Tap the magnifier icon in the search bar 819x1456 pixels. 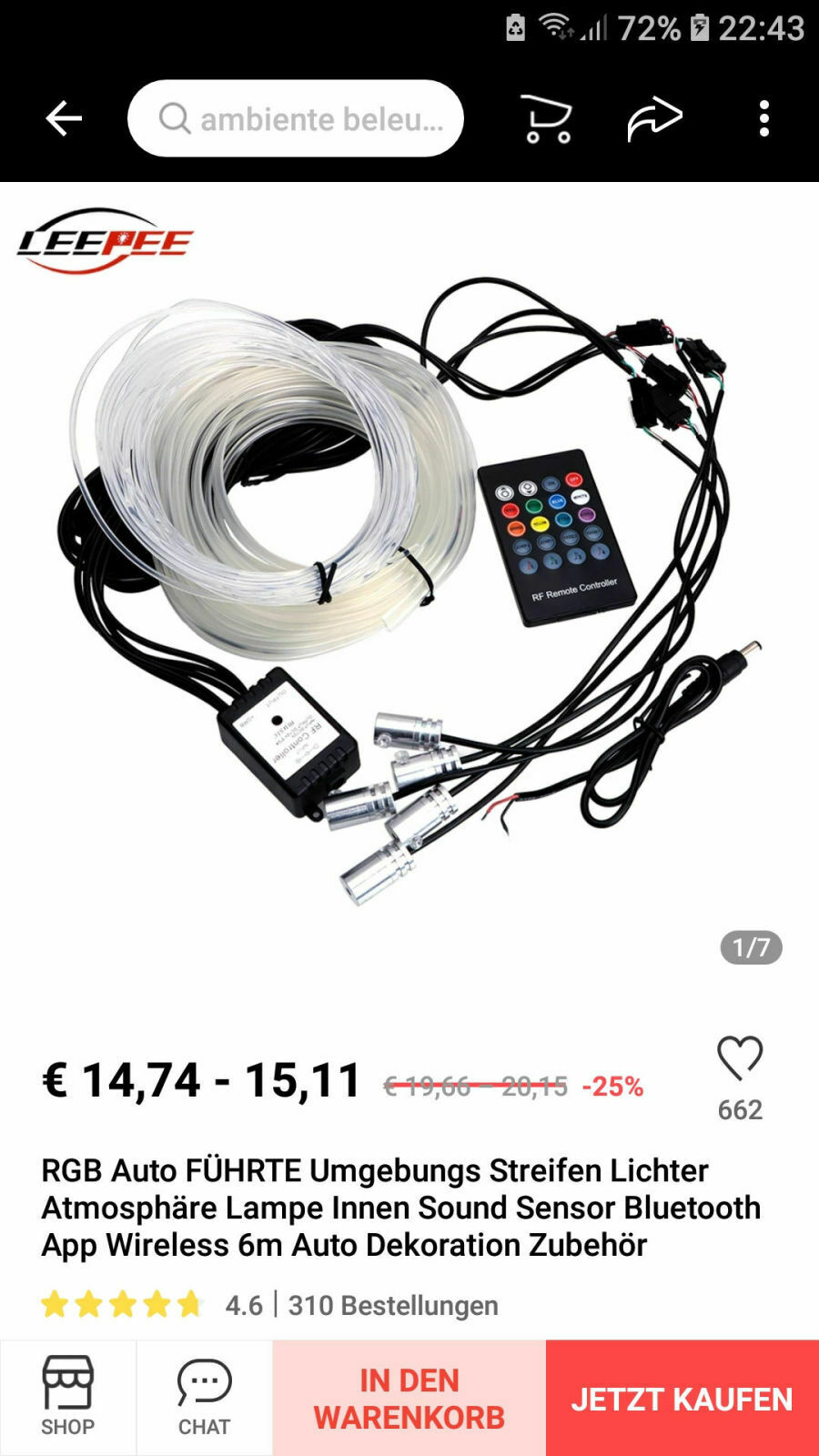[176, 117]
